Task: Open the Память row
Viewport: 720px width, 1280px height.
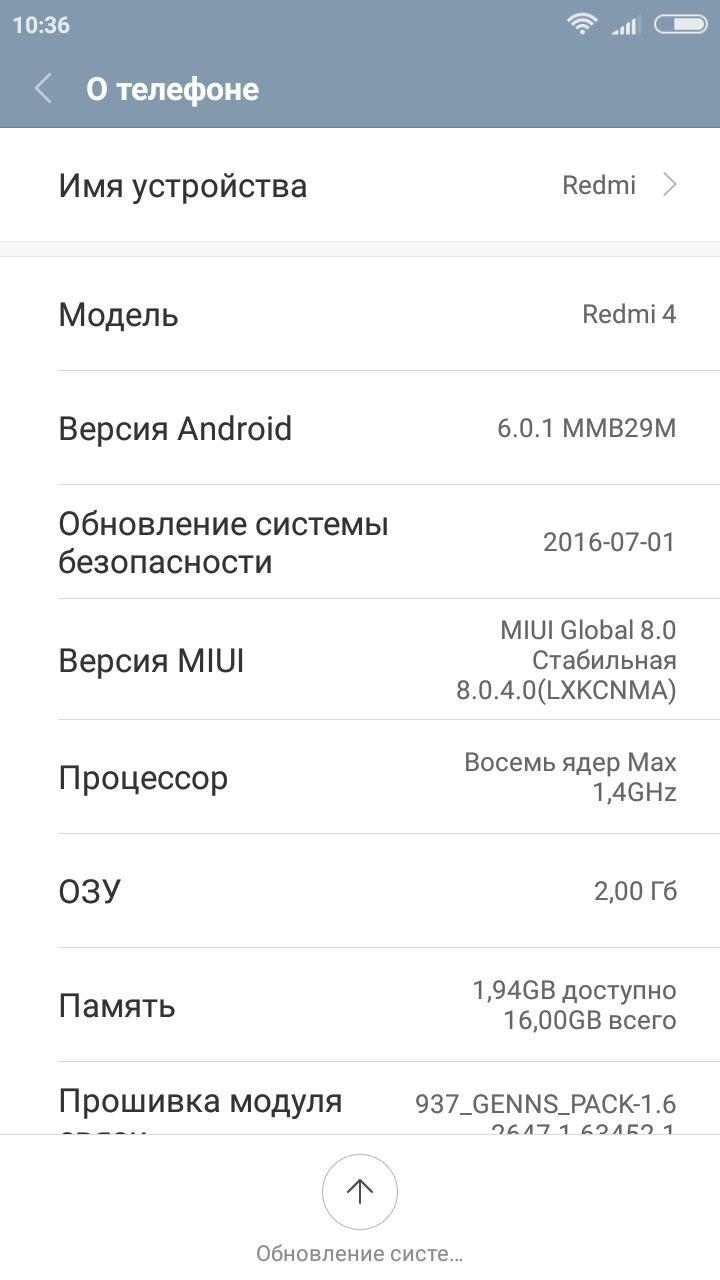Action: tap(360, 1005)
